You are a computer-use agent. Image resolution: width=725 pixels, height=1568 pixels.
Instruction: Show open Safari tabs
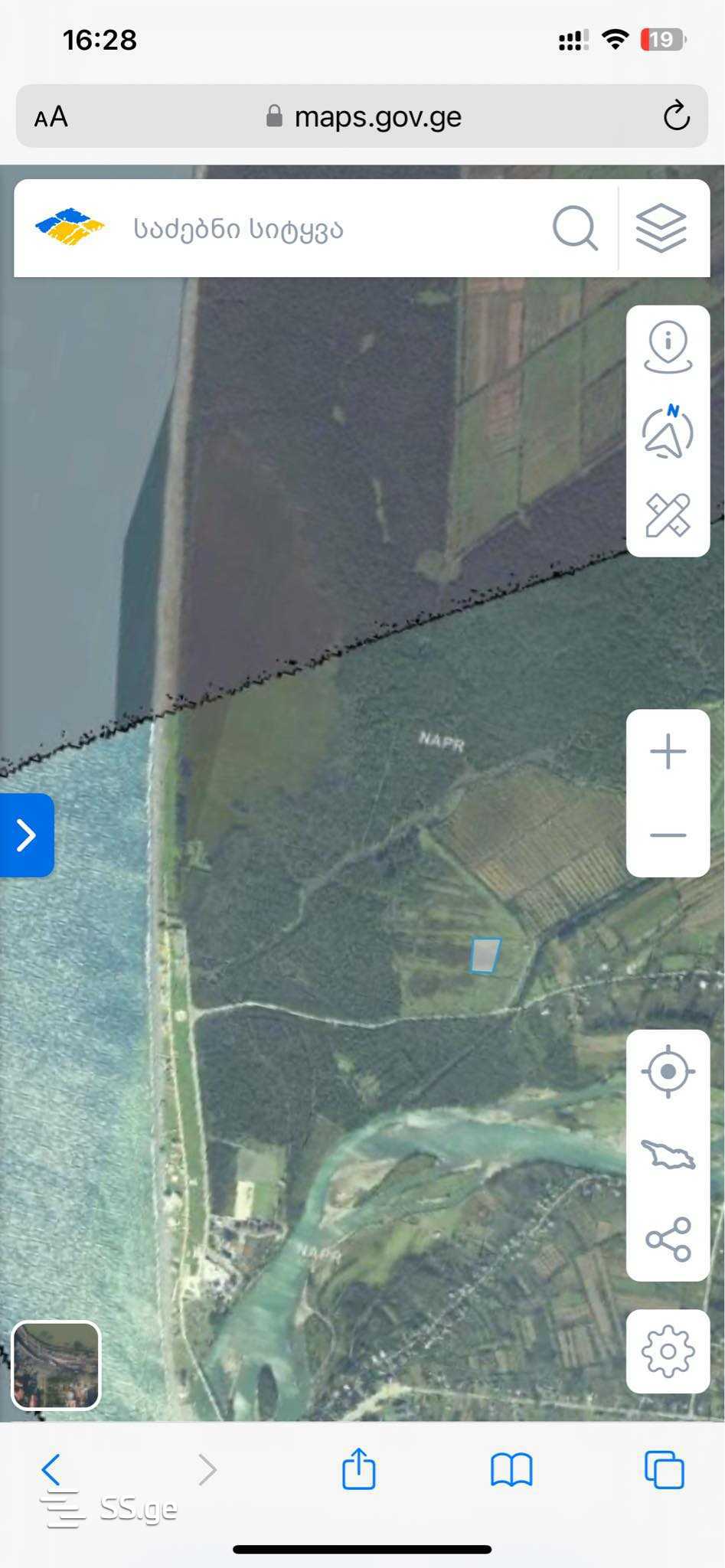(x=664, y=1469)
